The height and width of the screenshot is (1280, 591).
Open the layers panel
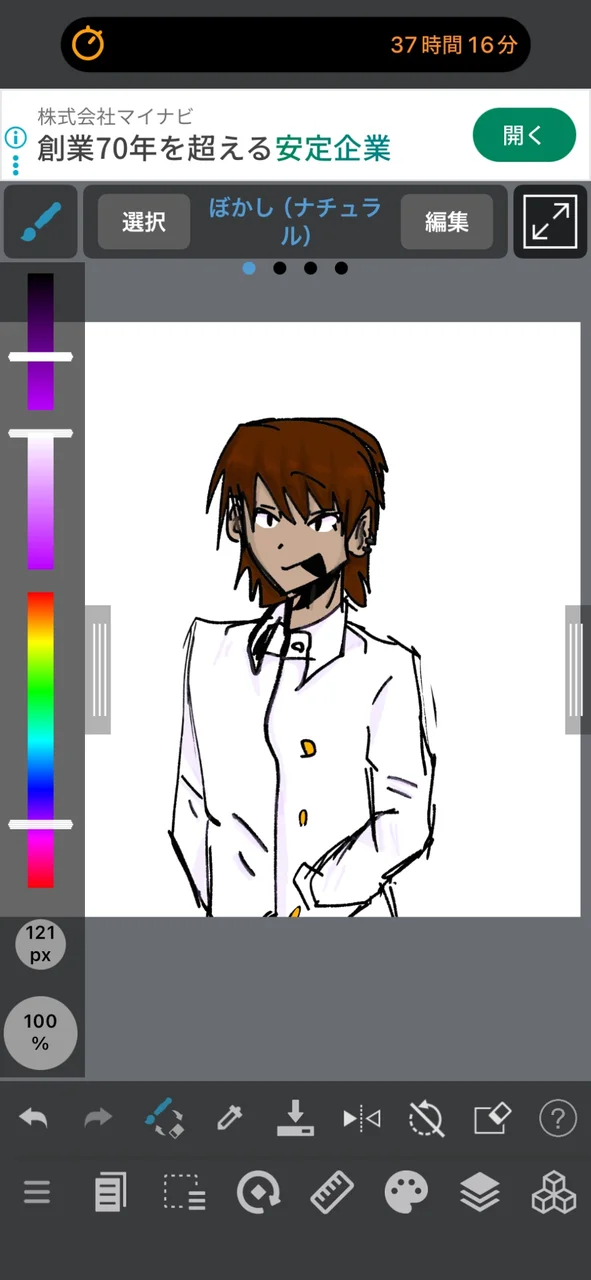click(x=480, y=1192)
